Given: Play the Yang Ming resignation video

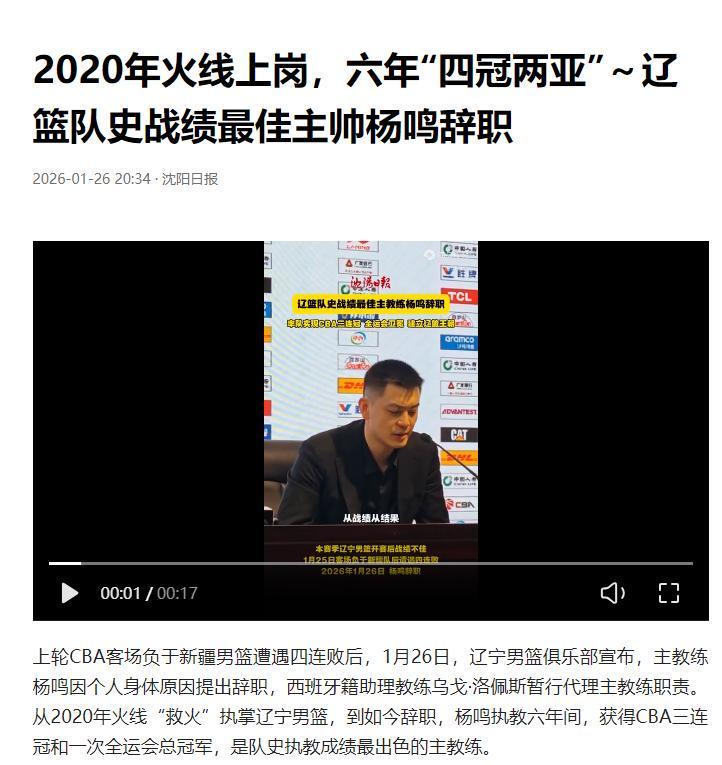Looking at the screenshot, I should 69,593.
